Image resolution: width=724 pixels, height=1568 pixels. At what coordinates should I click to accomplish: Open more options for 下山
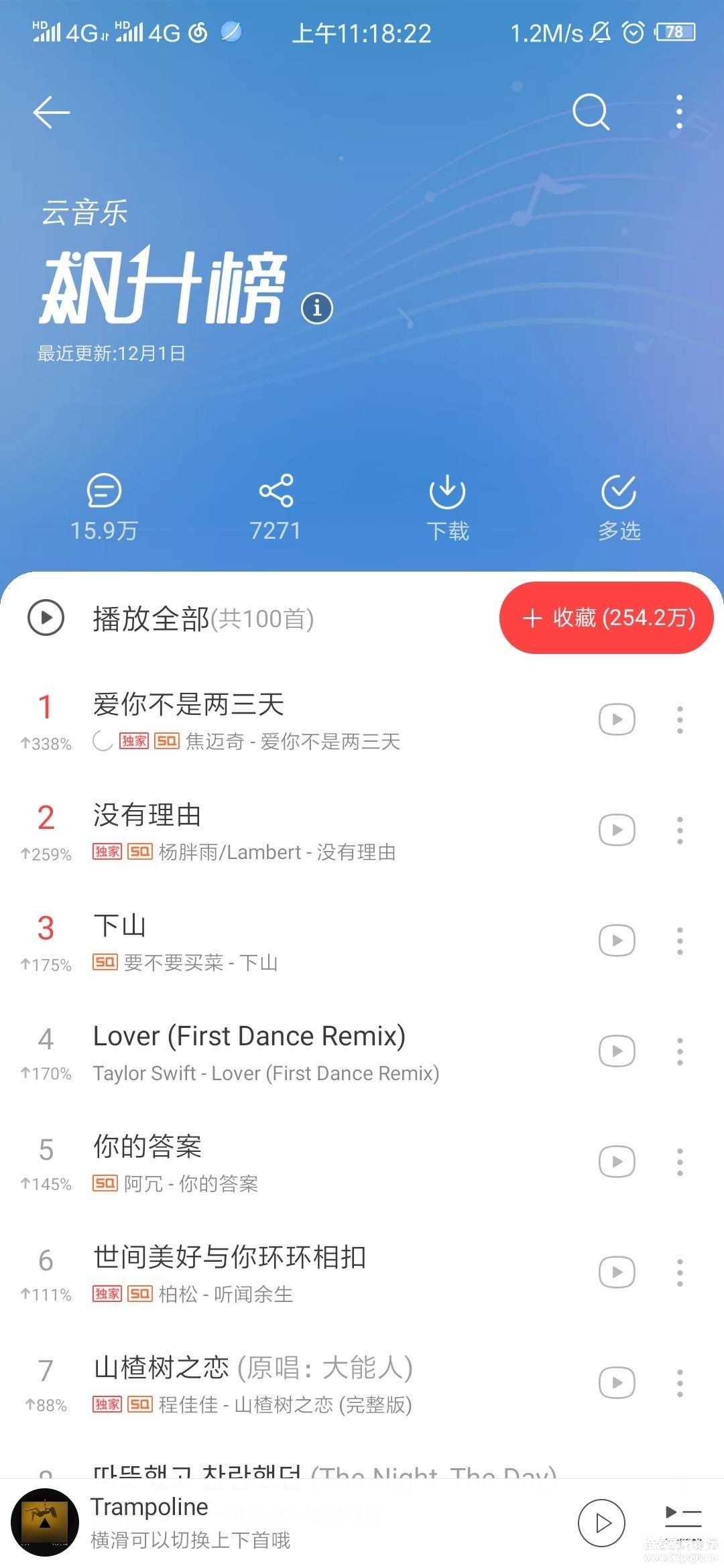click(680, 941)
